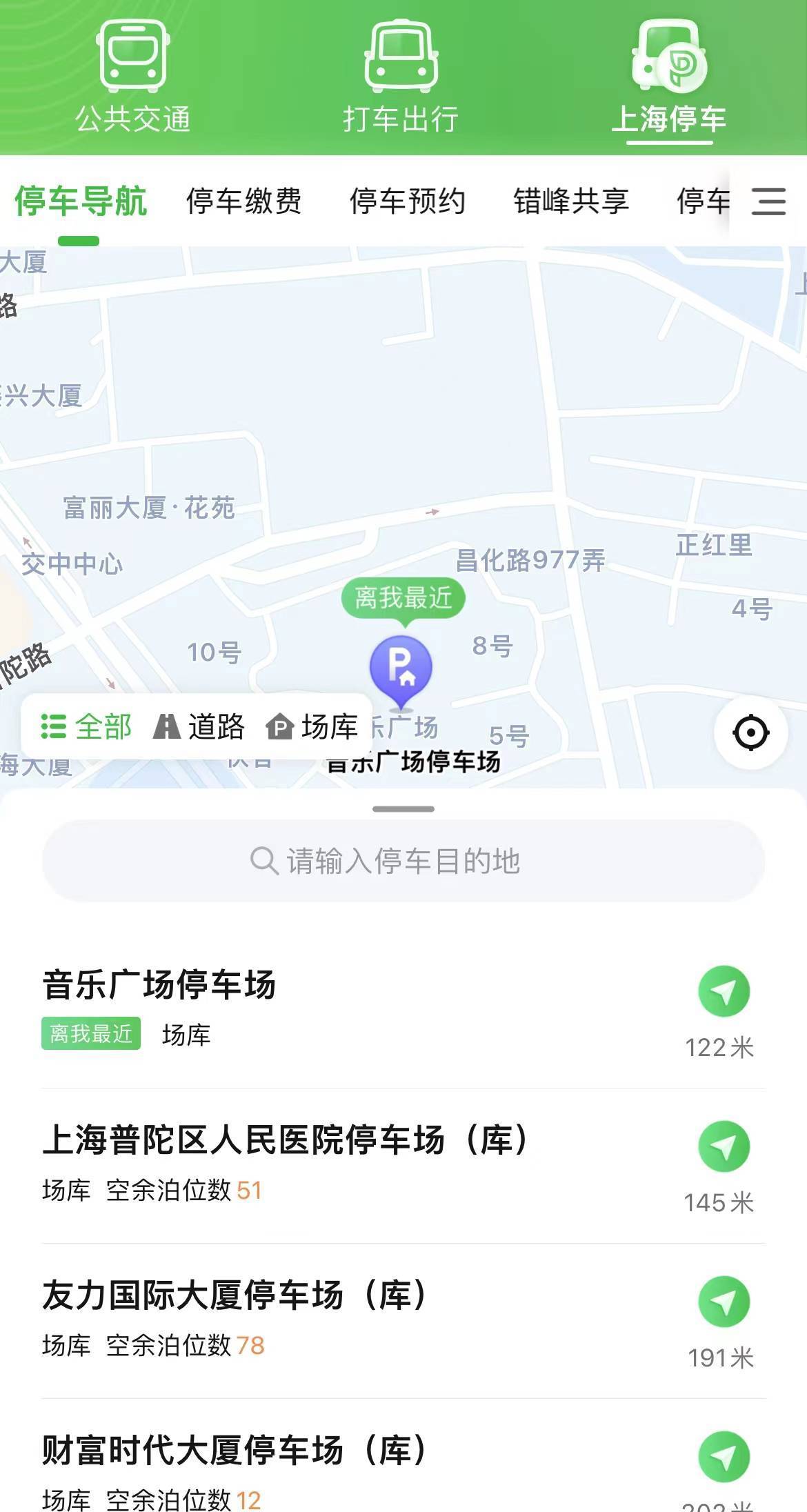Viewport: 807px width, 1512px height.
Task: Filter parking by 场库
Action: click(312, 726)
